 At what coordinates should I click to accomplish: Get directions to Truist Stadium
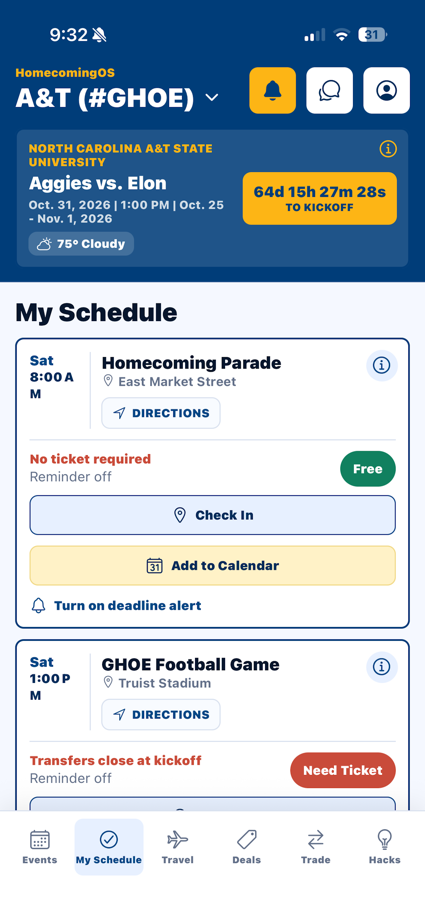pyautogui.click(x=161, y=715)
